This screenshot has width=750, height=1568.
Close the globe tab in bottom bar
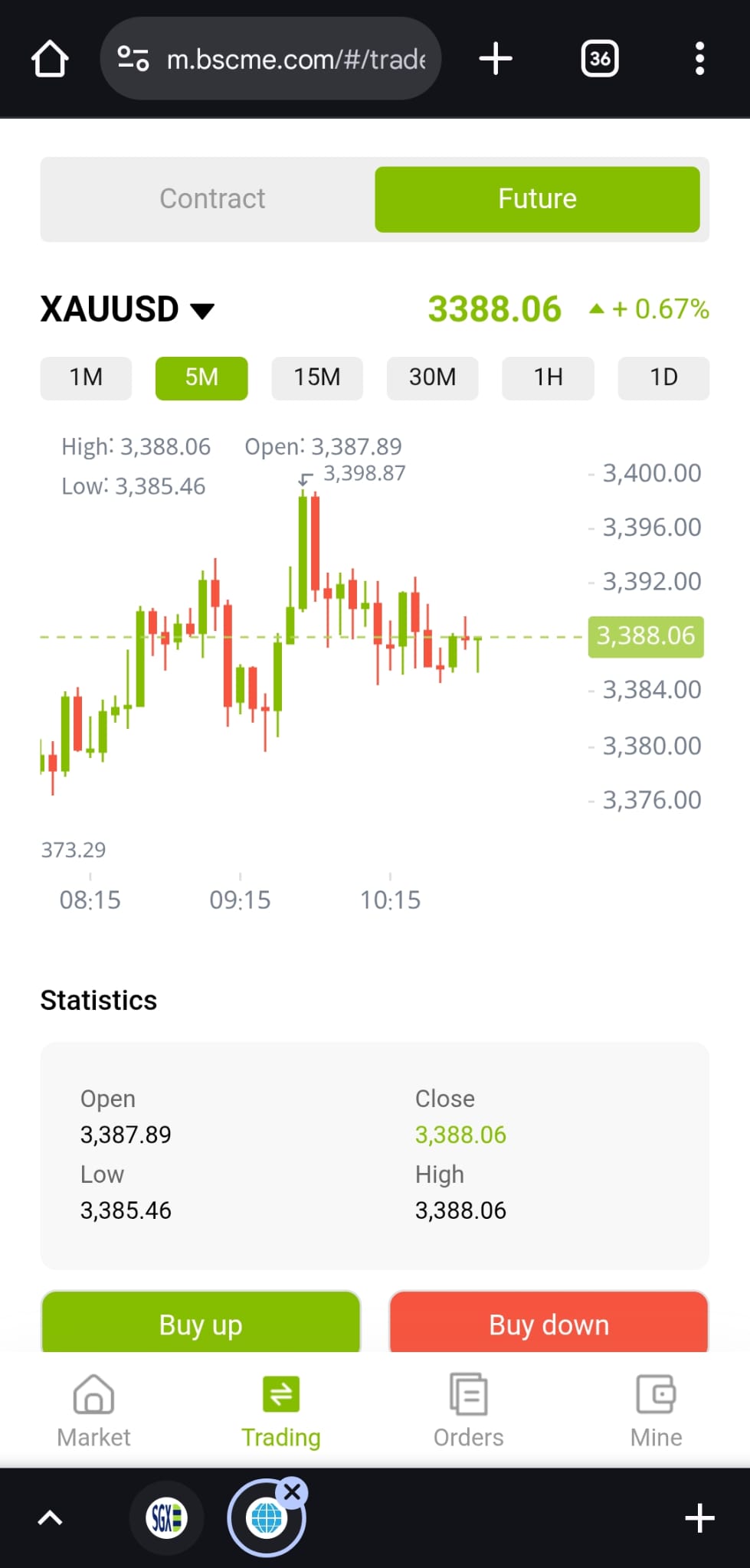point(292,1492)
